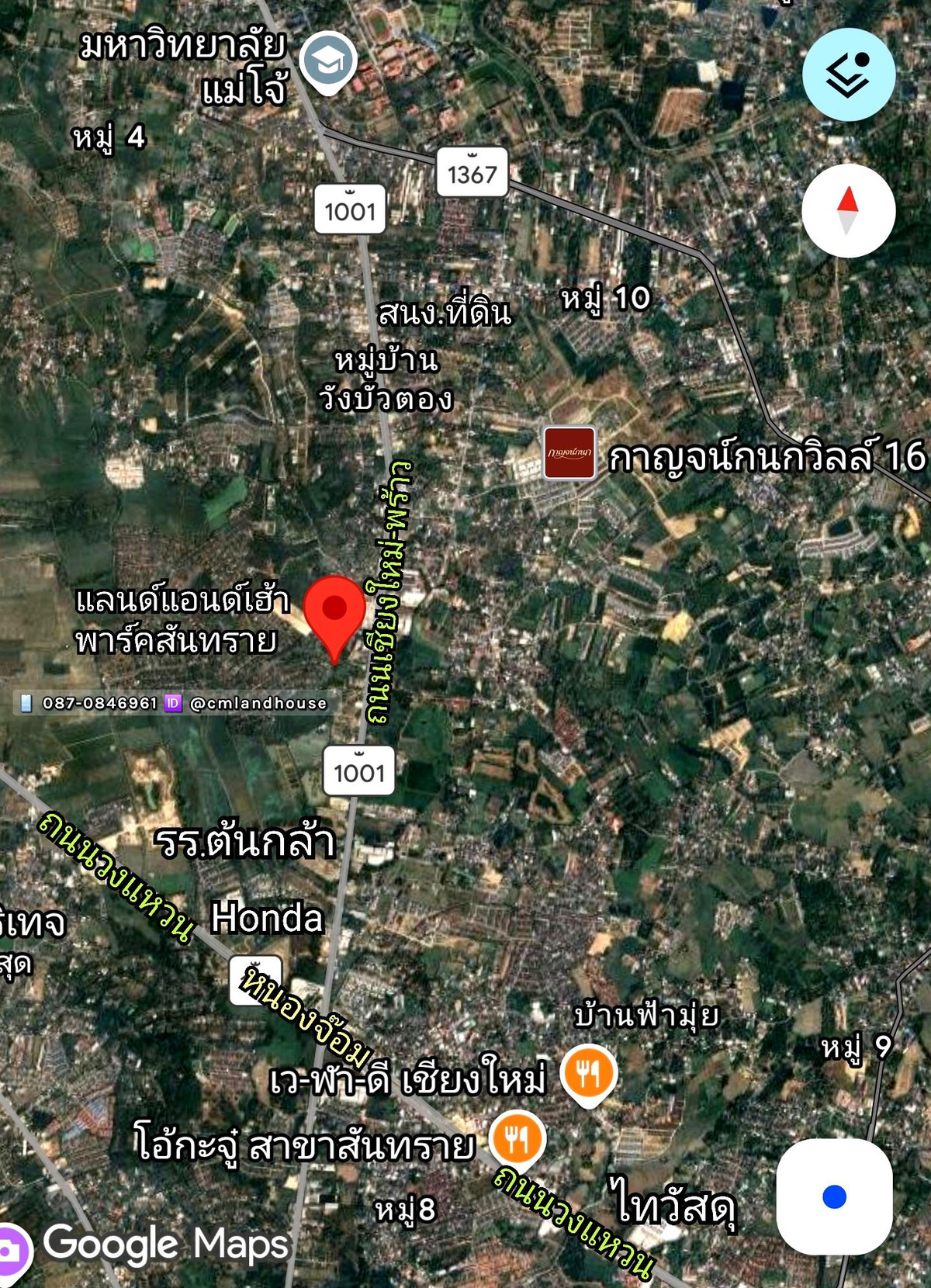Image resolution: width=931 pixels, height=1288 pixels.
Task: Open the เว-ฟา-ดี เชียงใหม่ restaurant marker
Action: (590, 1074)
